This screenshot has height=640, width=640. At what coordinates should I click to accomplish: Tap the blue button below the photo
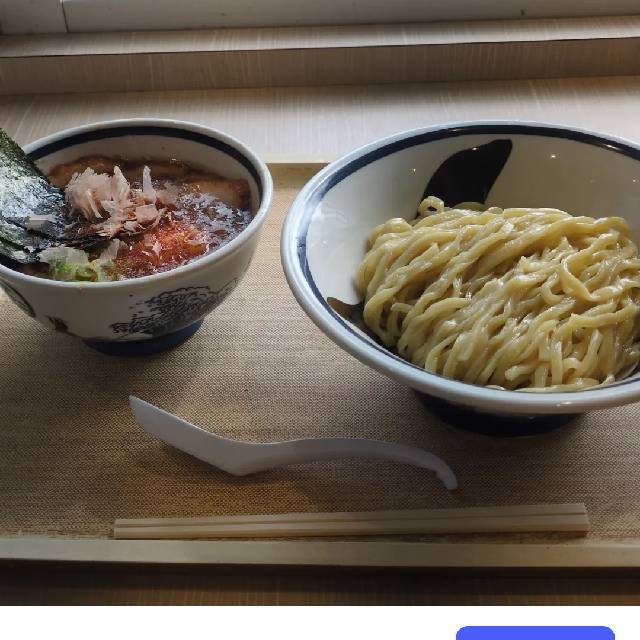coord(535,633)
